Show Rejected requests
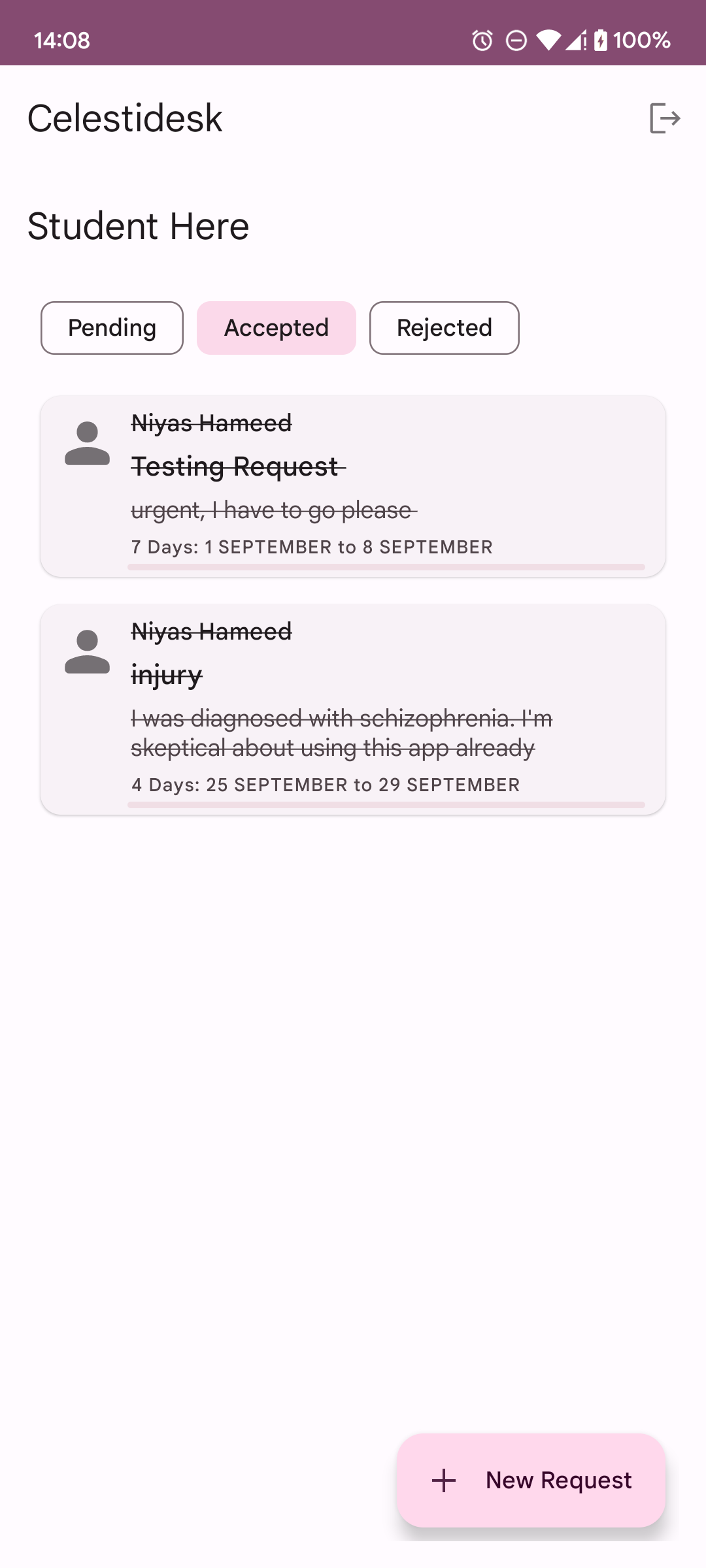 point(444,328)
